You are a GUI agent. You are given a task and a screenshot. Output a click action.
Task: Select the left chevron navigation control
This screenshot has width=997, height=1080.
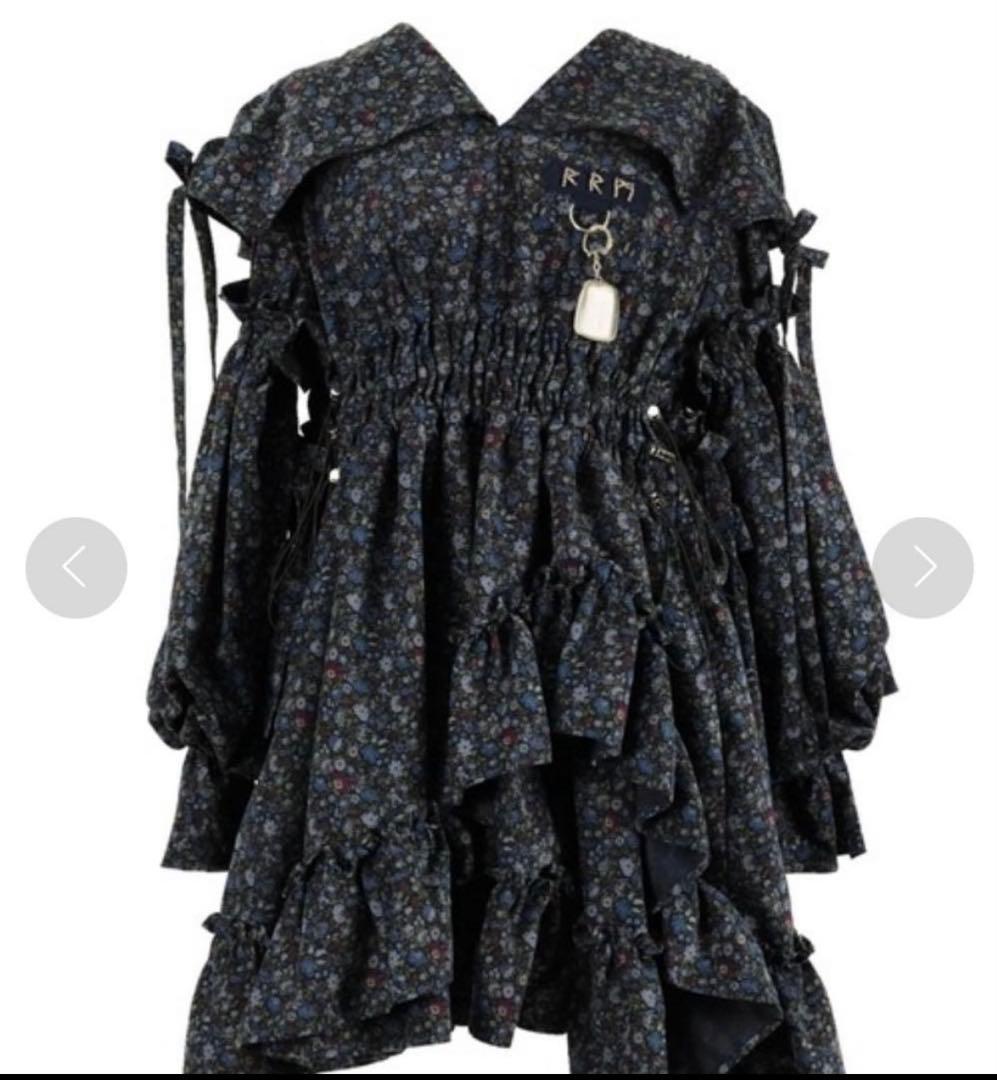click(x=77, y=567)
